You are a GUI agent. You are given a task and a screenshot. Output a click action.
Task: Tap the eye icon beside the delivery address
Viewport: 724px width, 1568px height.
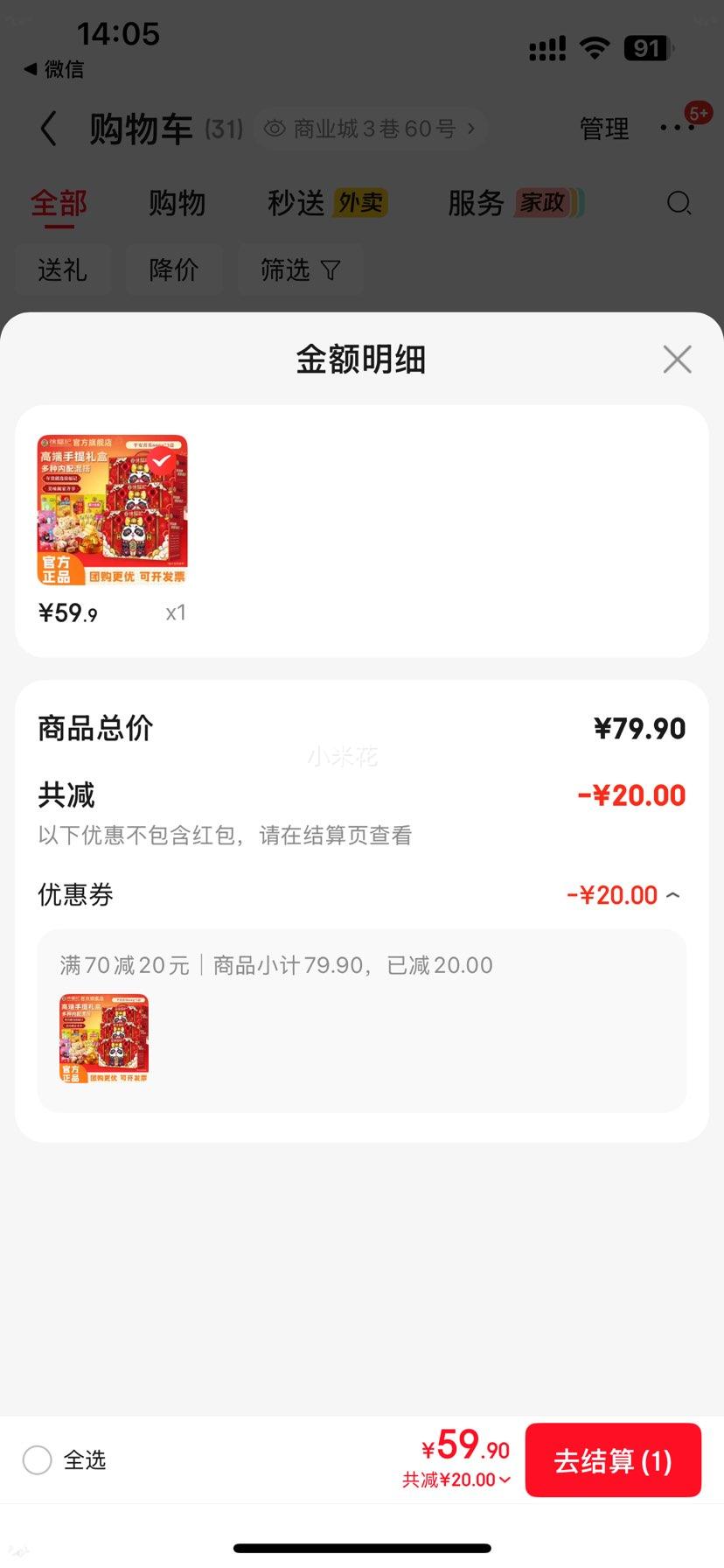[x=274, y=128]
